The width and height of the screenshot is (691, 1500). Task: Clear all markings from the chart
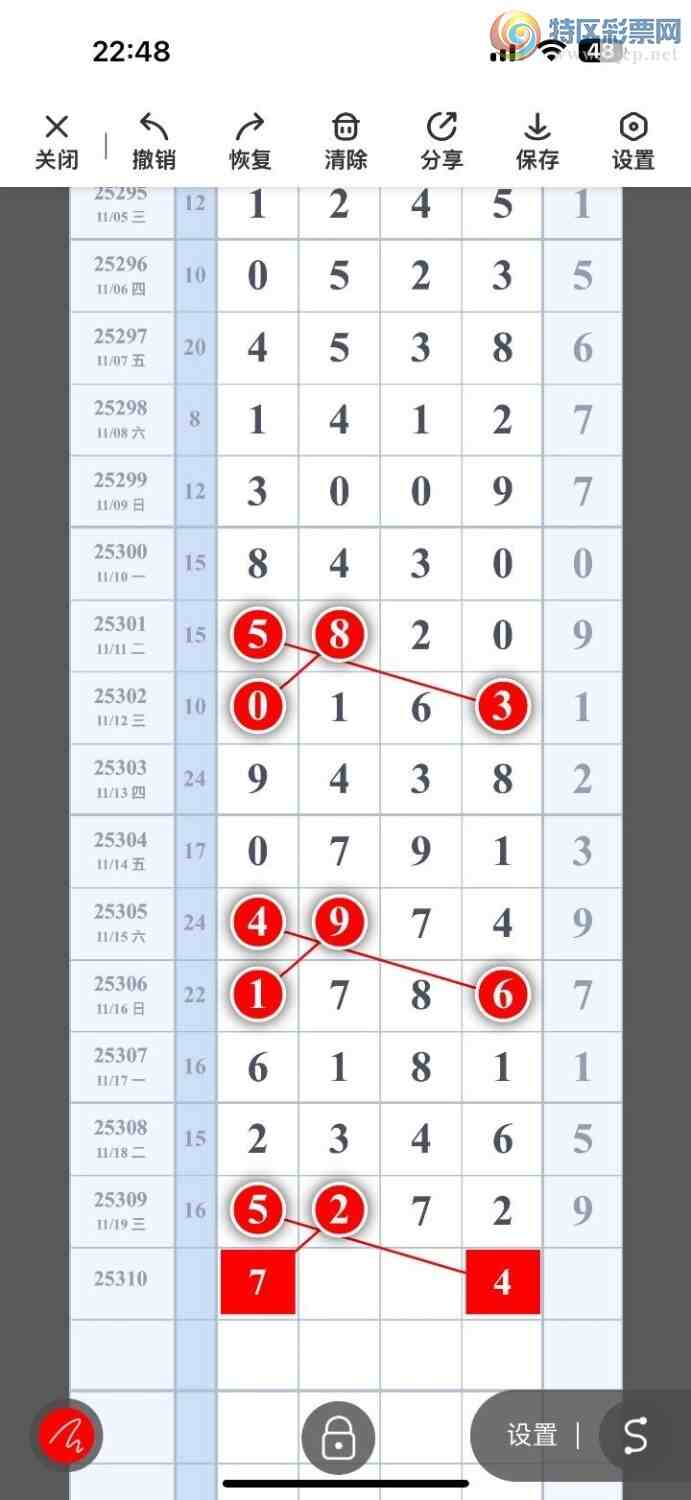(x=346, y=141)
